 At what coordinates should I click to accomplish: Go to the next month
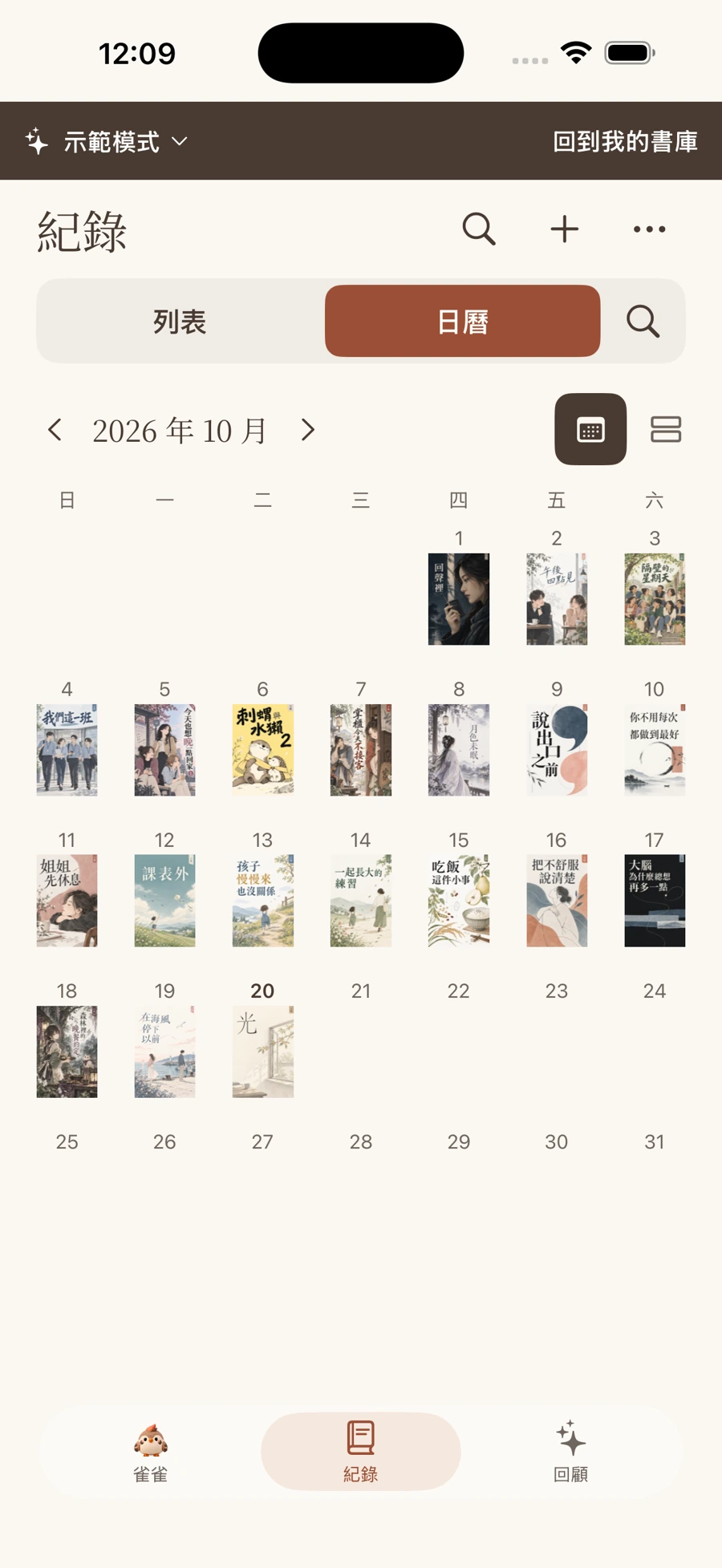[308, 430]
